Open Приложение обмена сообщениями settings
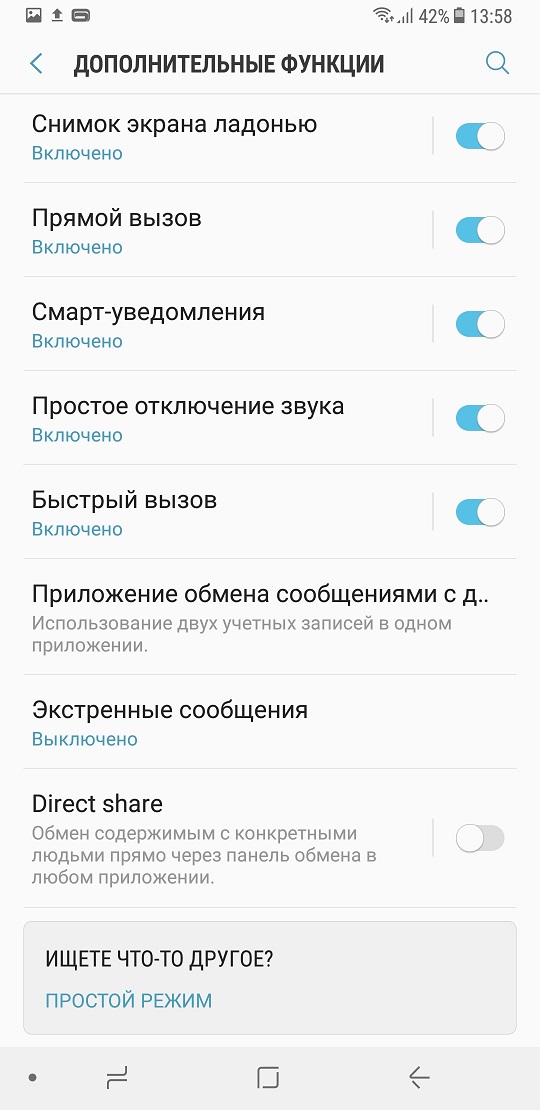Screen dimensions: 540x1110 point(270,617)
